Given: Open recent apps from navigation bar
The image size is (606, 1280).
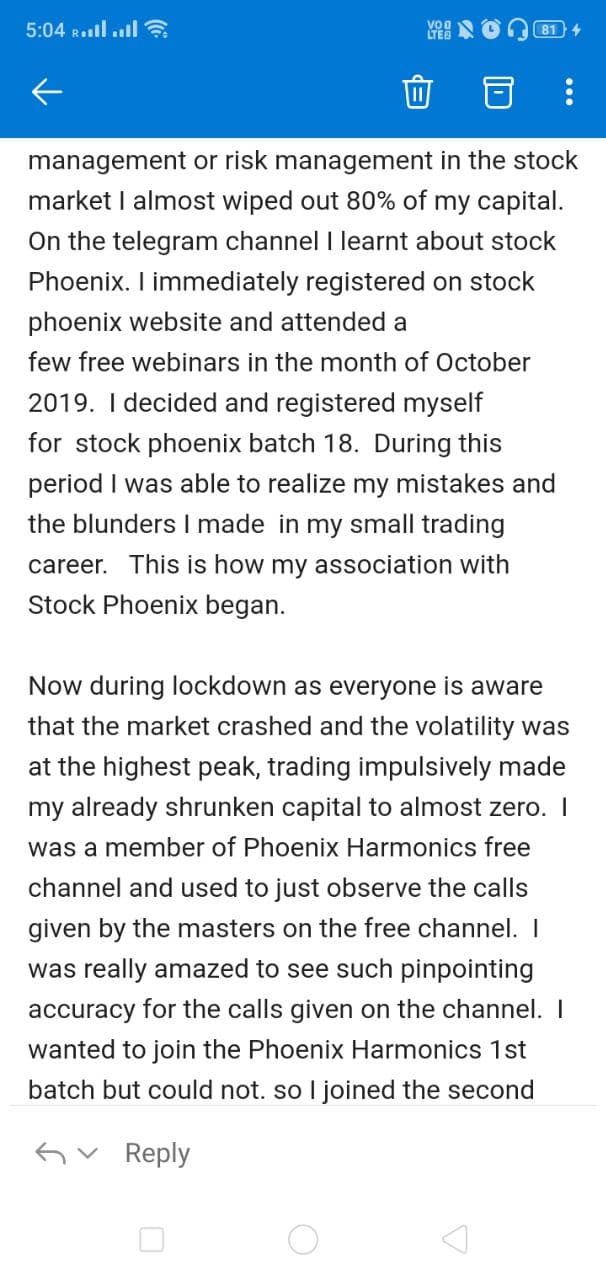Looking at the screenshot, I should pos(151,1240).
